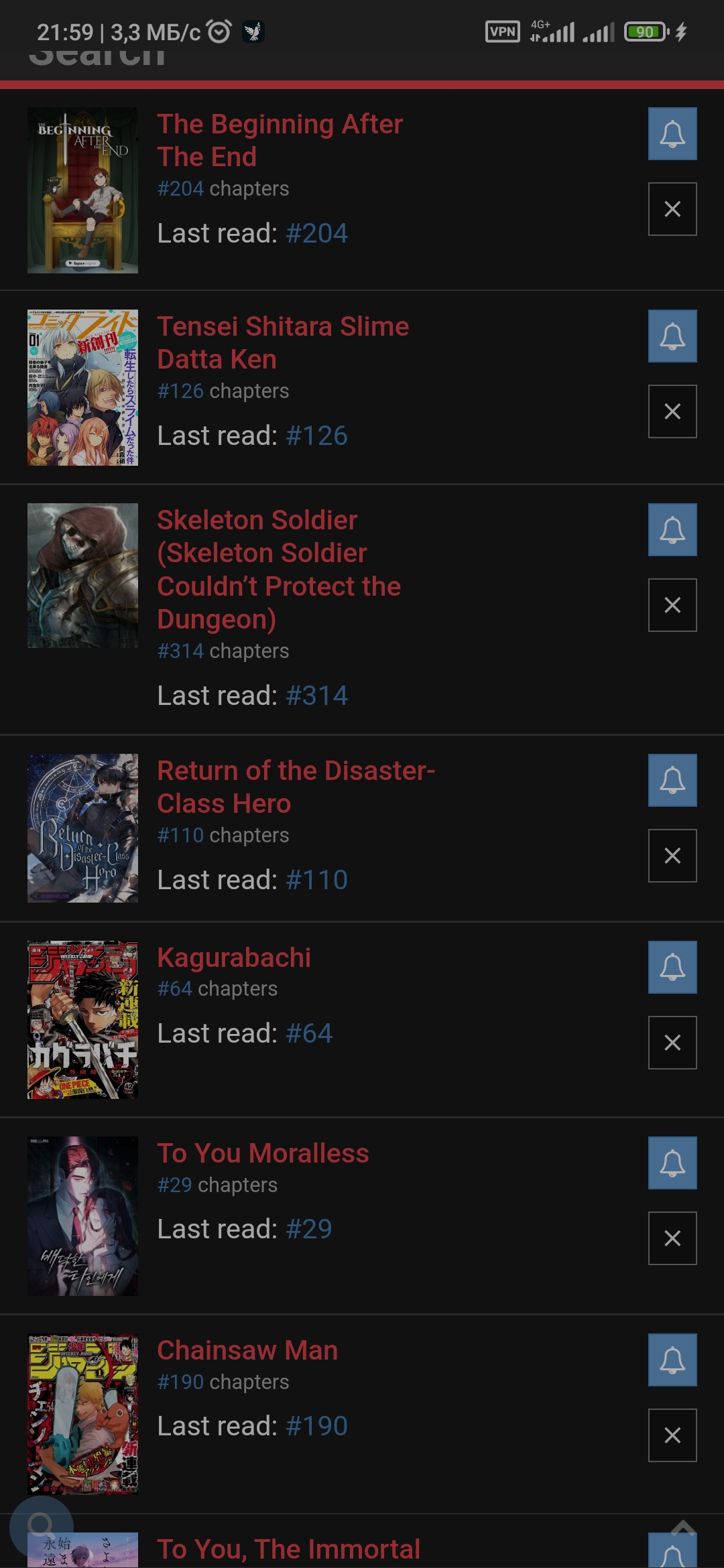Open Skeleton Soldier manga page

point(278,569)
